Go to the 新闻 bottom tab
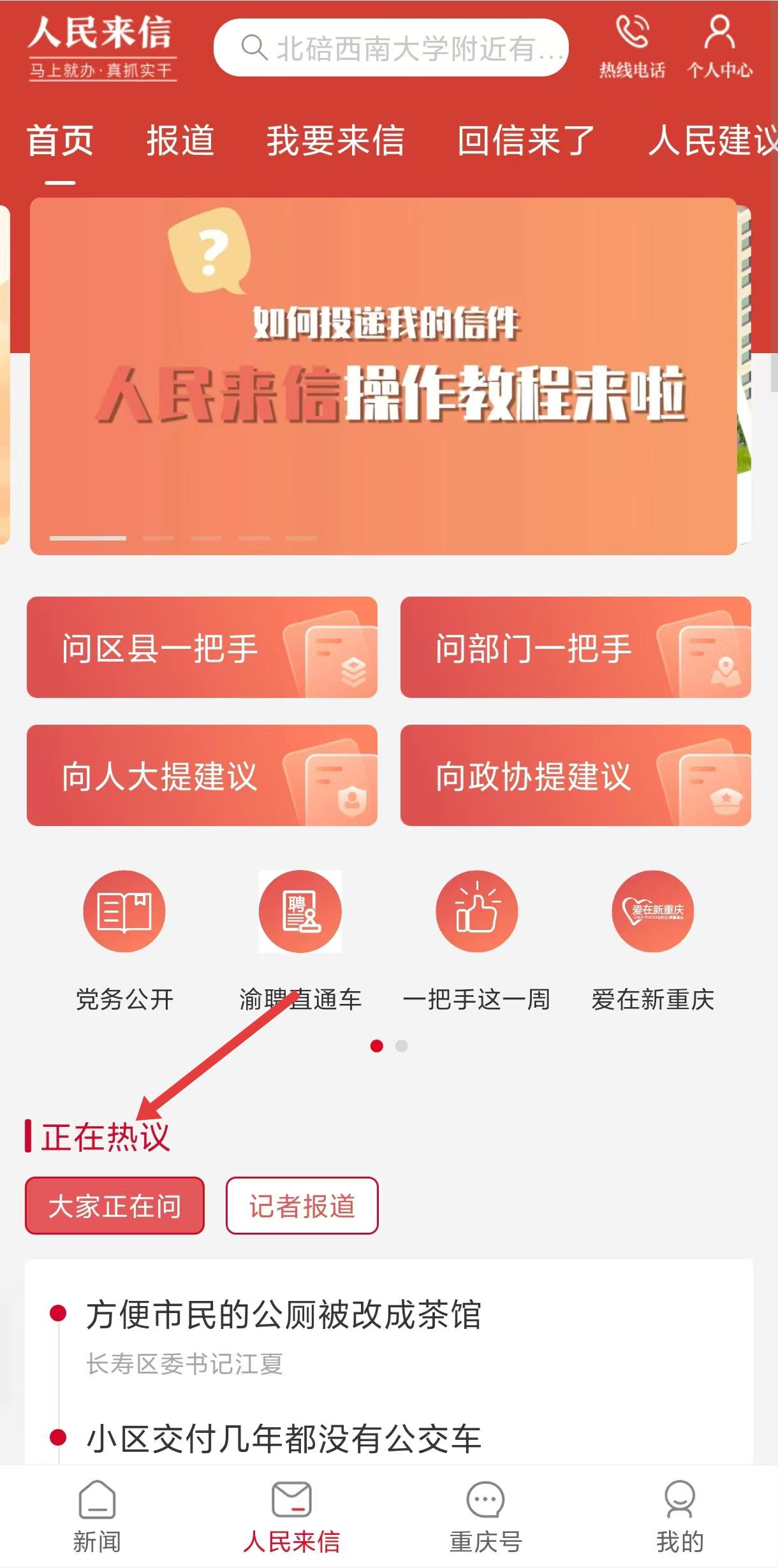 click(97, 1517)
